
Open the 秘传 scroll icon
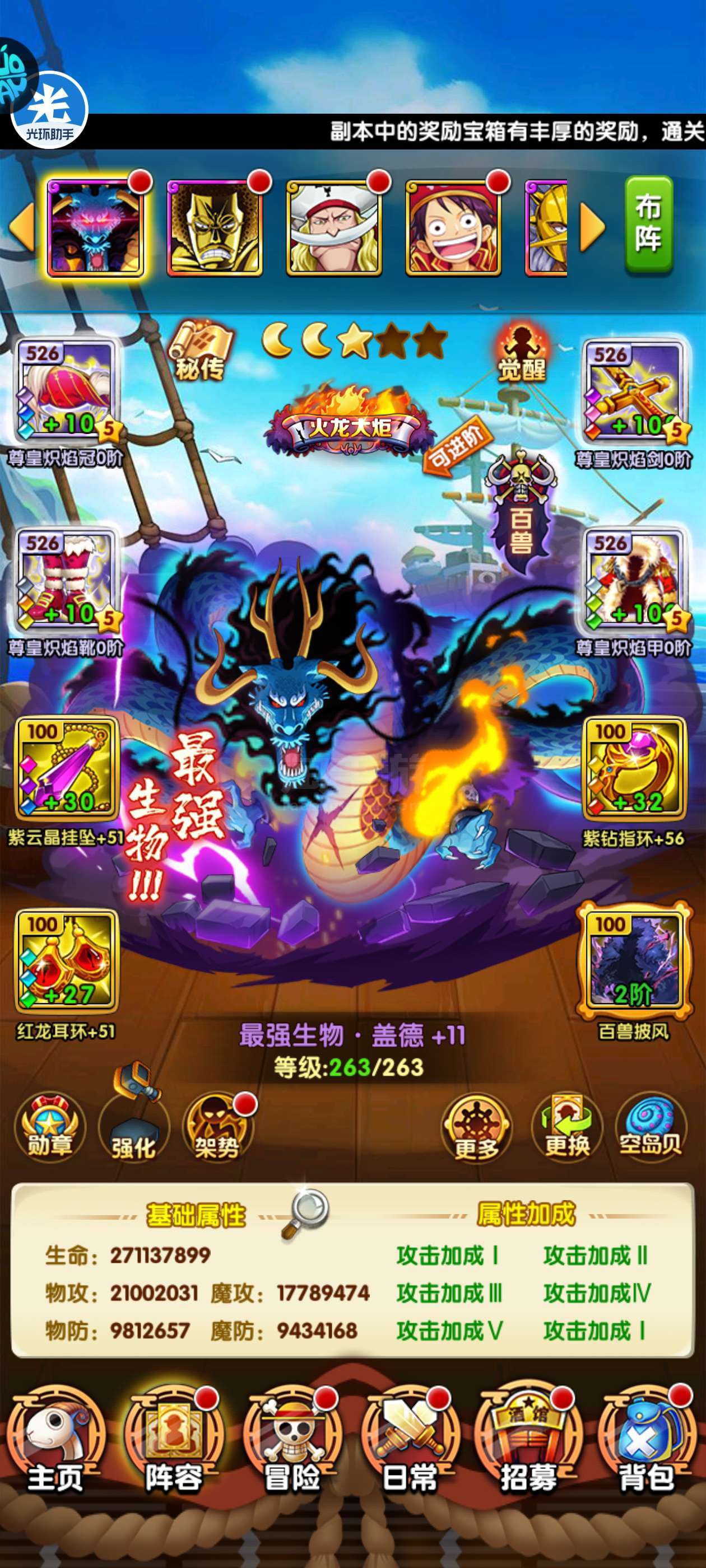pos(201,350)
